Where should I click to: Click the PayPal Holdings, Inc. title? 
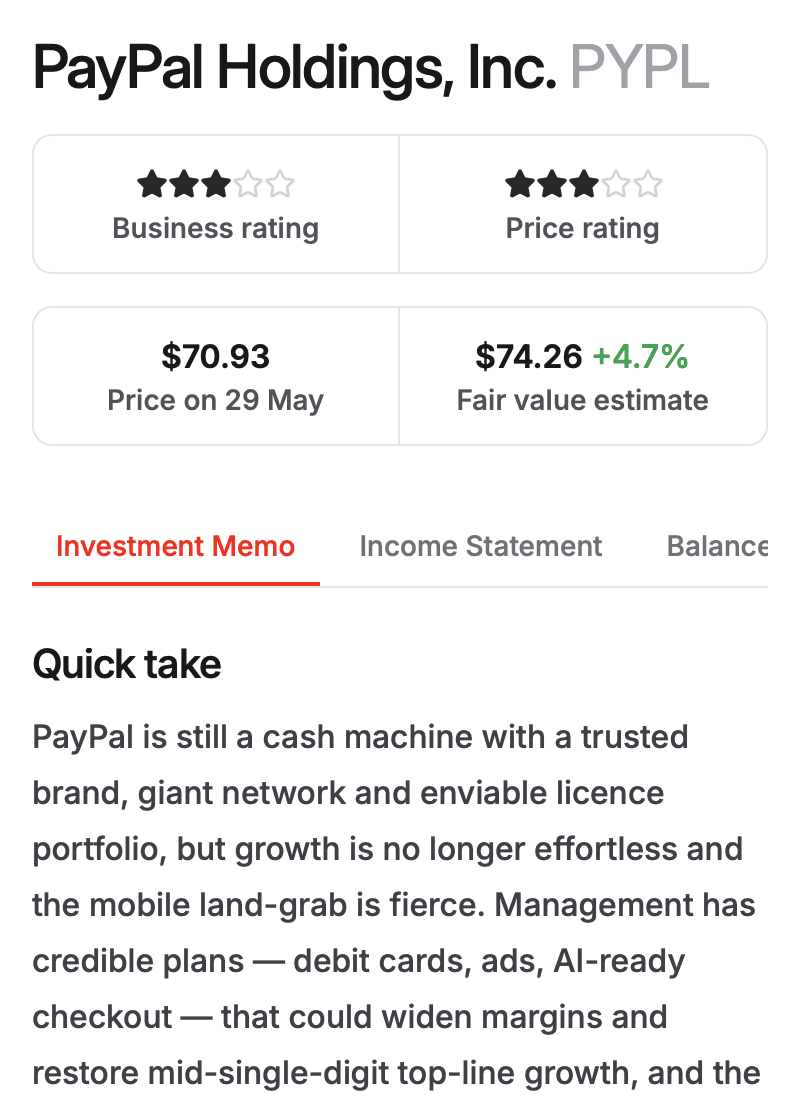[x=297, y=68]
